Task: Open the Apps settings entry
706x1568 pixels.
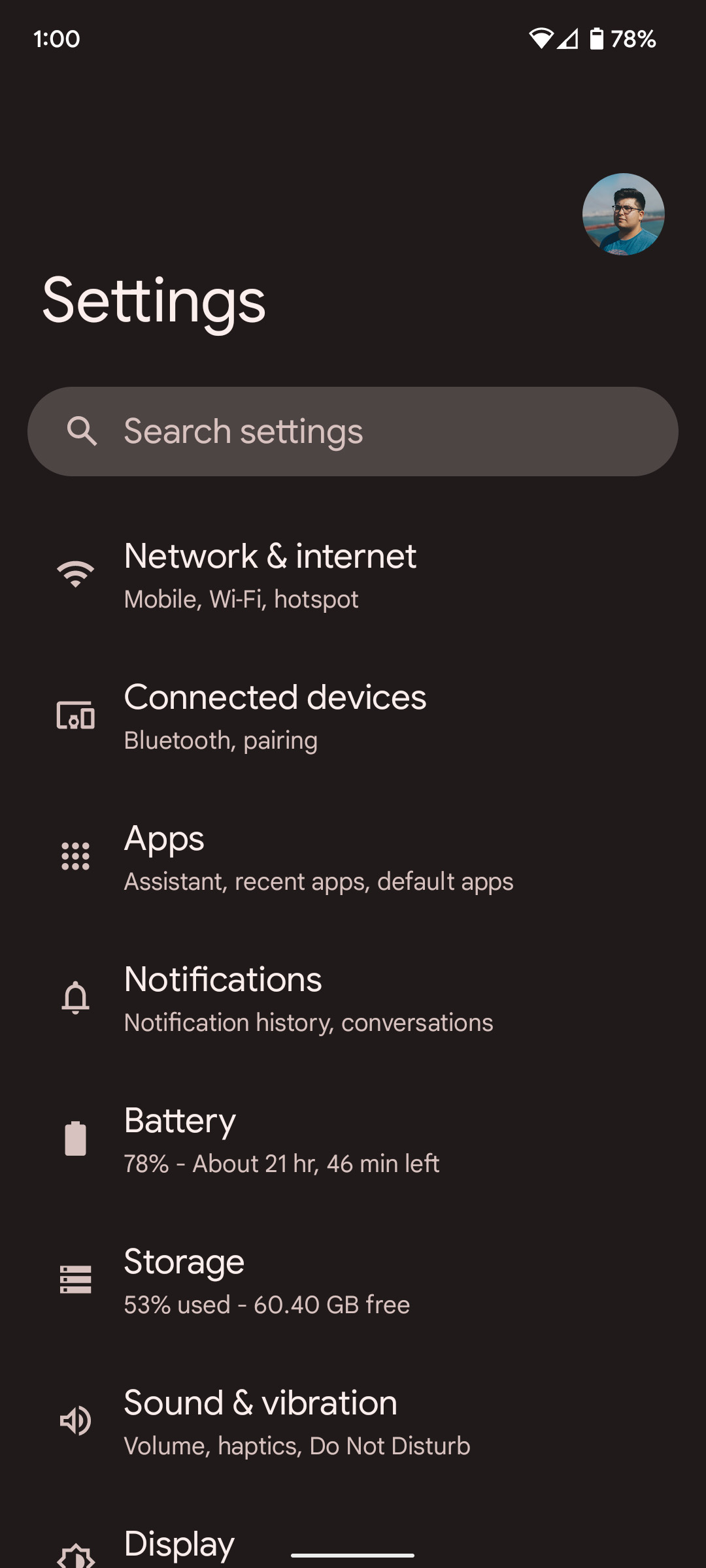Action: pos(353,857)
